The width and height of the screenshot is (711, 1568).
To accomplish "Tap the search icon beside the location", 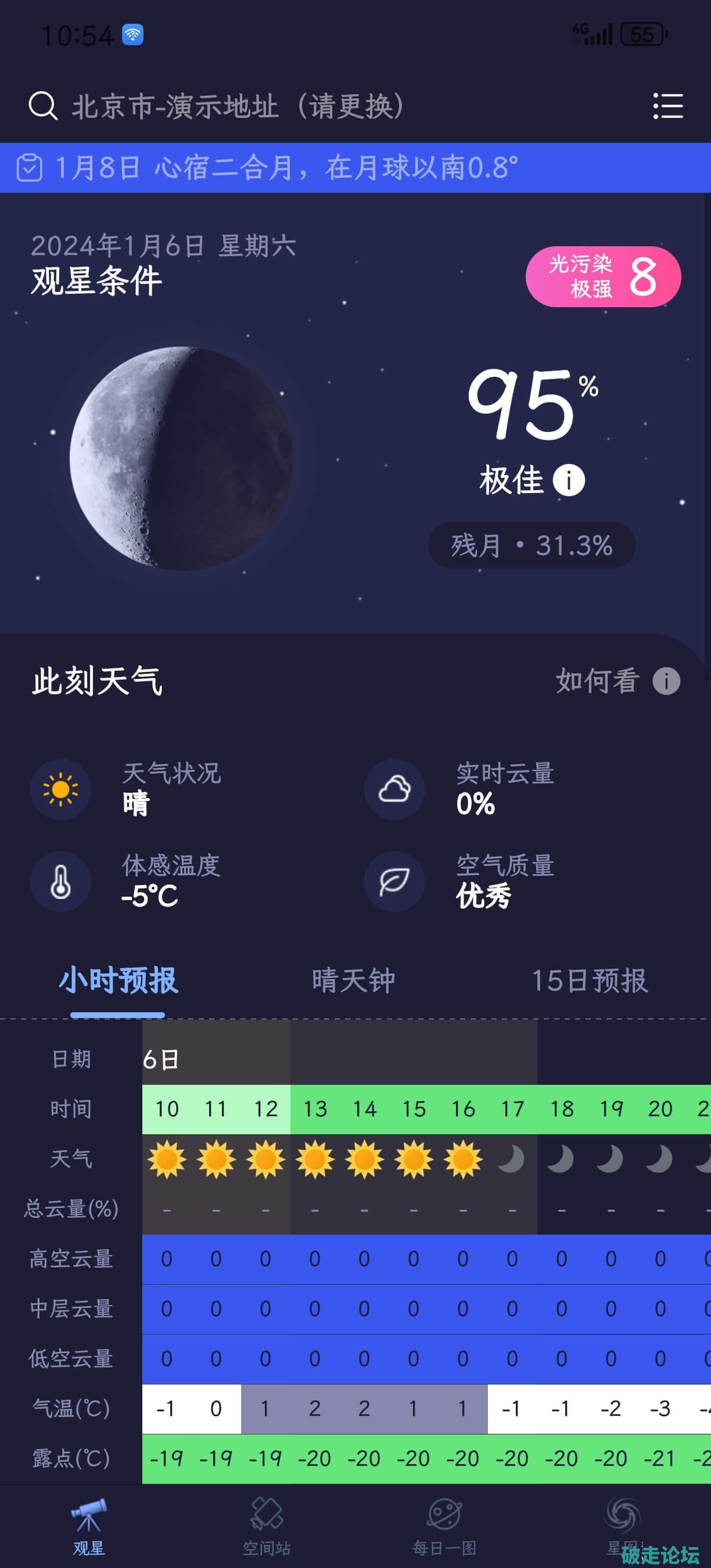I will coord(42,106).
